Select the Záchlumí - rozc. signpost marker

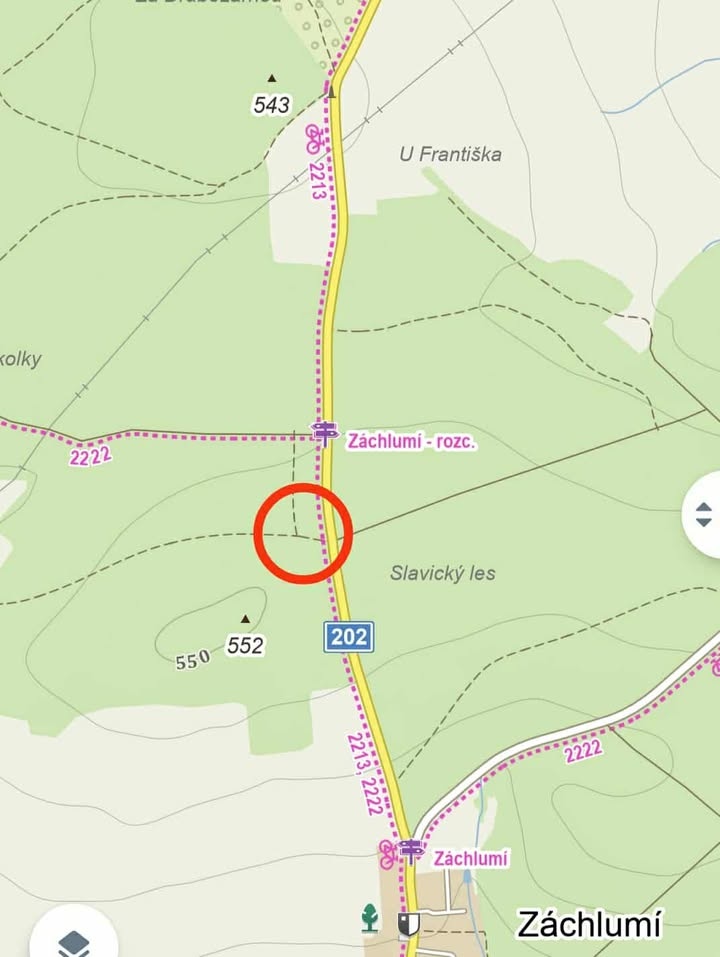point(324,432)
